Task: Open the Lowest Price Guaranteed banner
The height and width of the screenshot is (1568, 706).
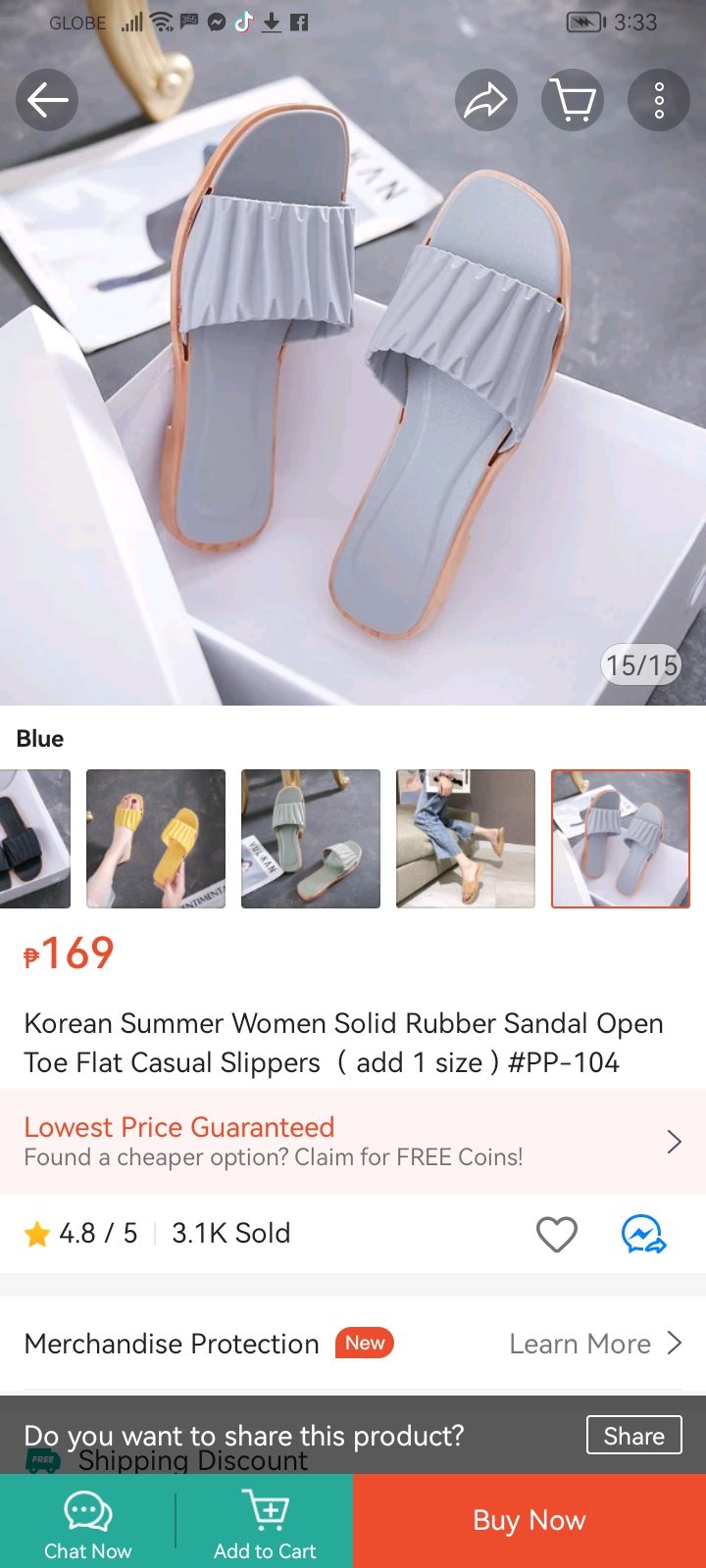Action: coord(353,1141)
